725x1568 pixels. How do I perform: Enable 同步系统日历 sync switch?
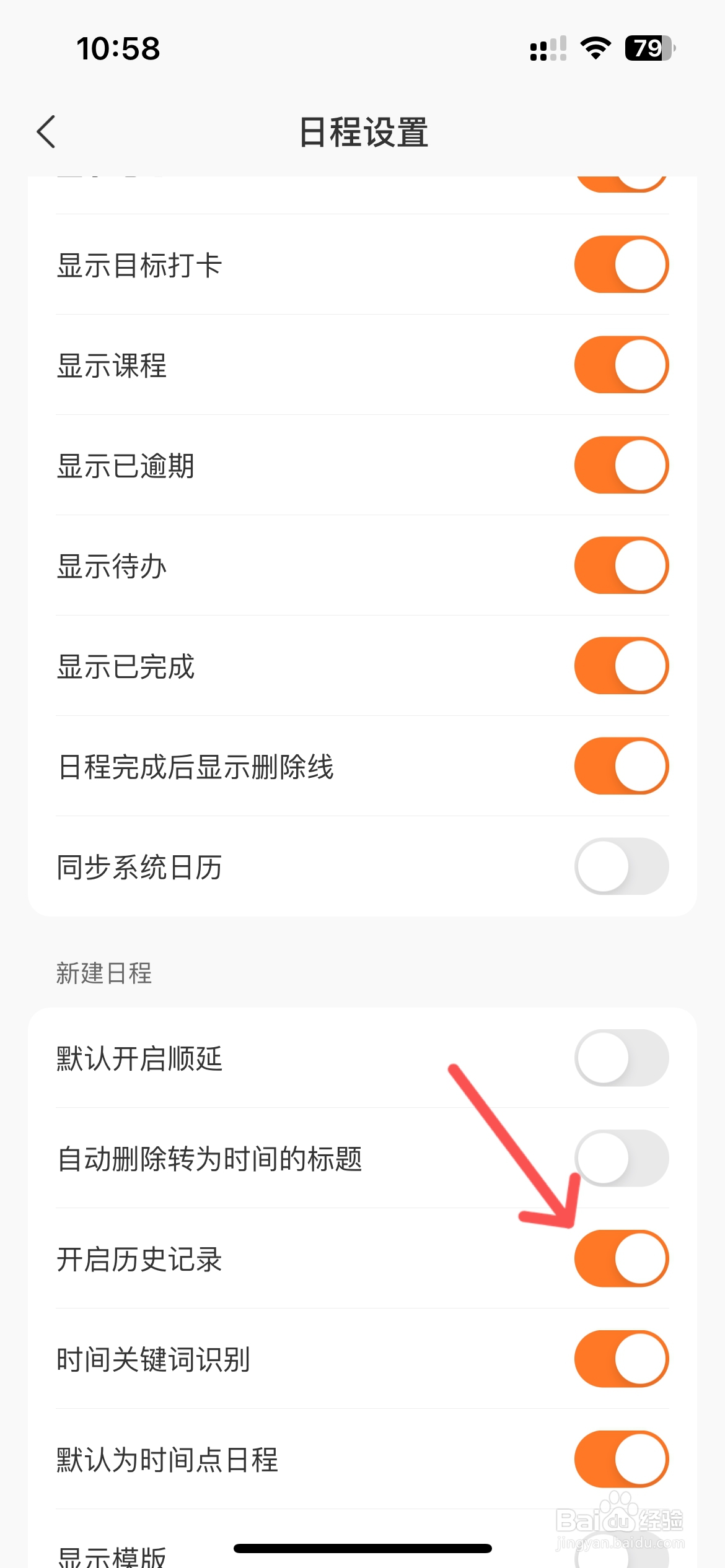620,866
